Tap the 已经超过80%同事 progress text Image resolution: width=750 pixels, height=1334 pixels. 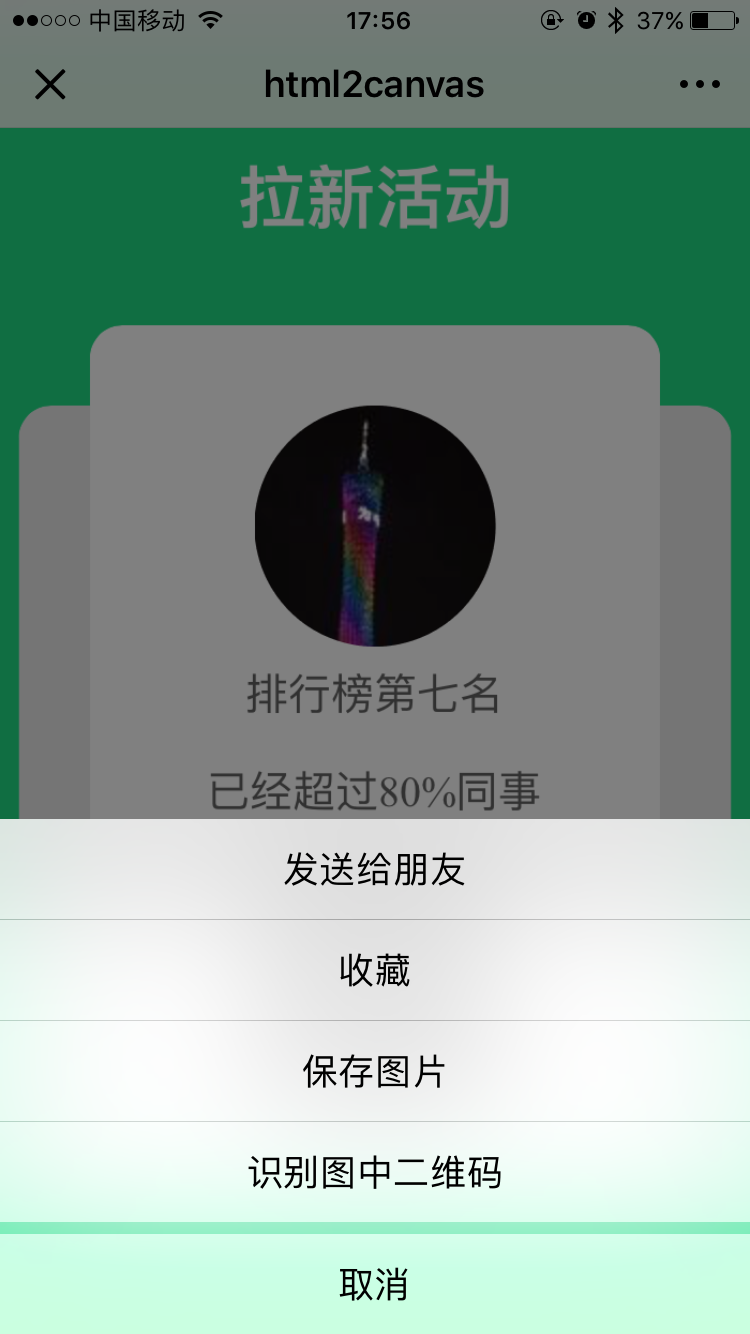click(375, 791)
